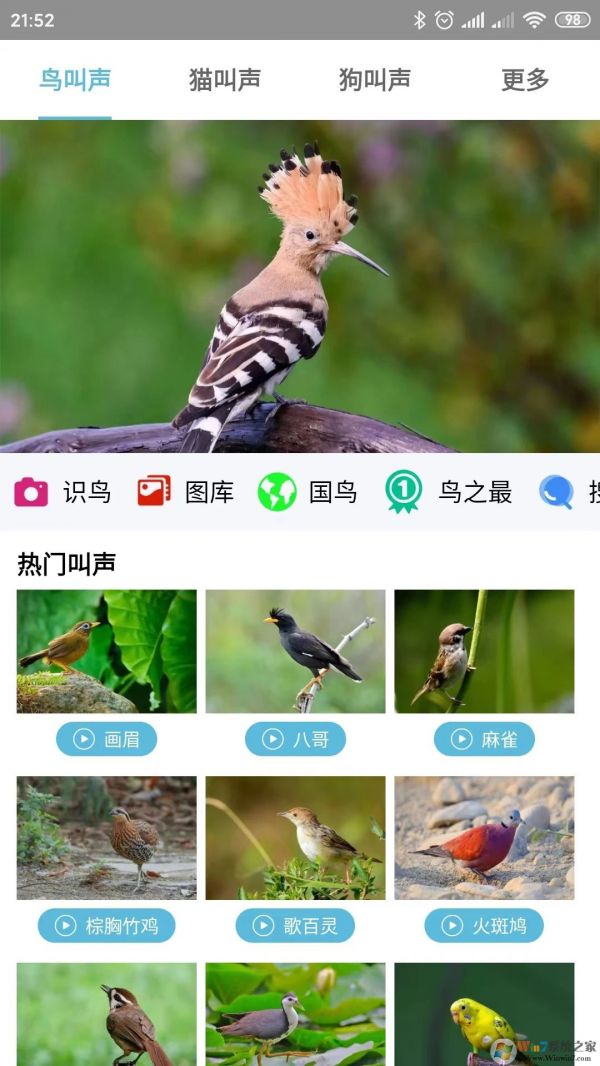
Task: Play the 八哥 bird call
Action: (x=295, y=739)
